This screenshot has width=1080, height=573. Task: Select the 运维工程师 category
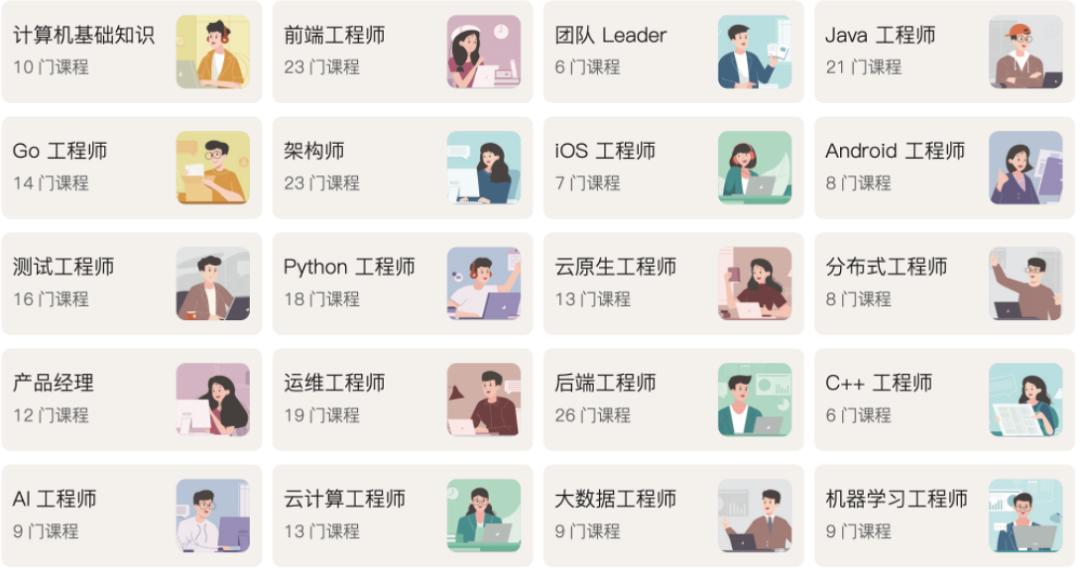pyautogui.click(x=402, y=399)
